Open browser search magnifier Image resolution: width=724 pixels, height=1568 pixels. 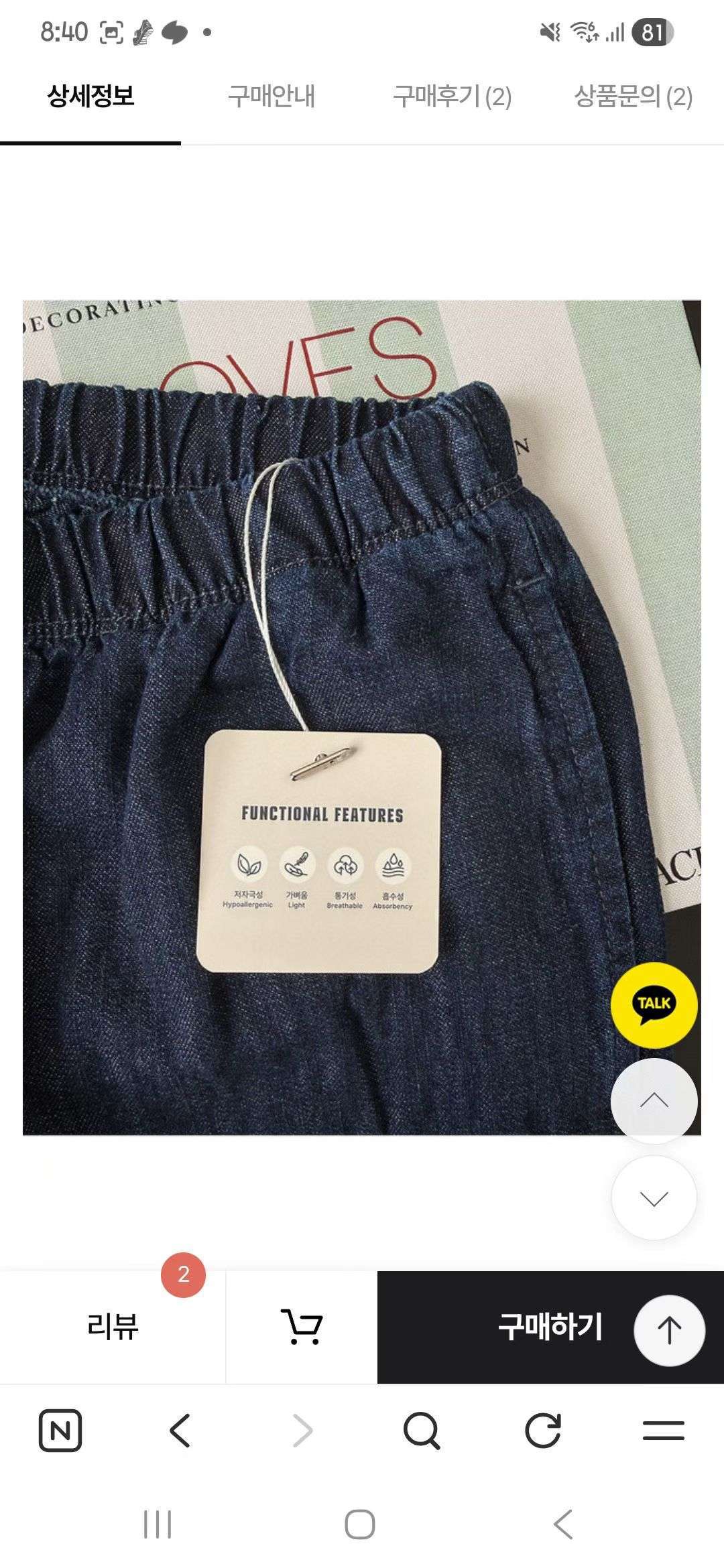[422, 1431]
